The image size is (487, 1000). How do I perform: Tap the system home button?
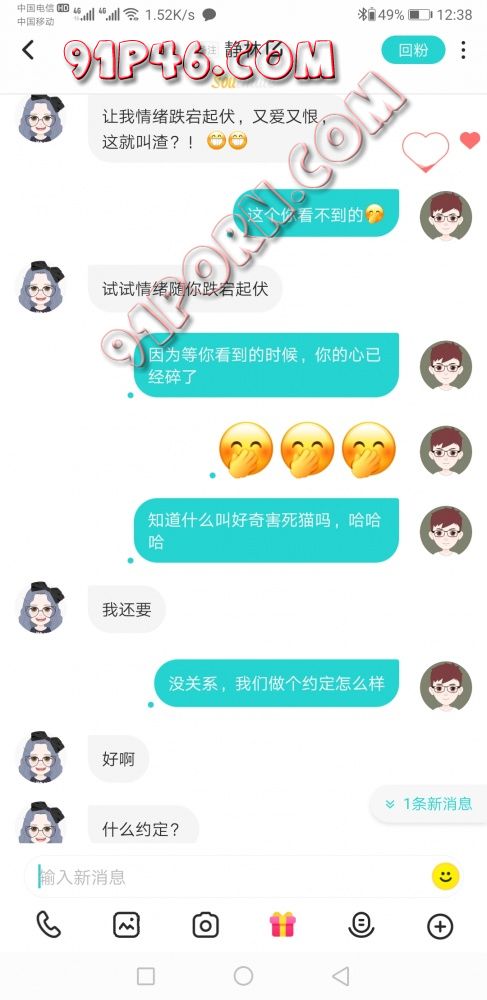243,976
